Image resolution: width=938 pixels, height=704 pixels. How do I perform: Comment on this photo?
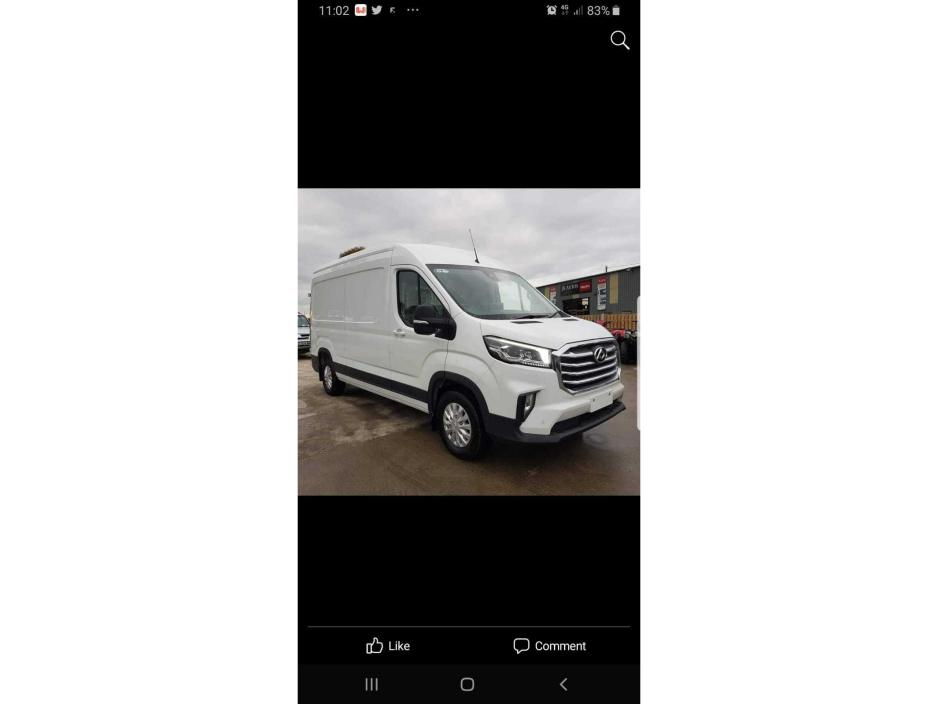[549, 646]
